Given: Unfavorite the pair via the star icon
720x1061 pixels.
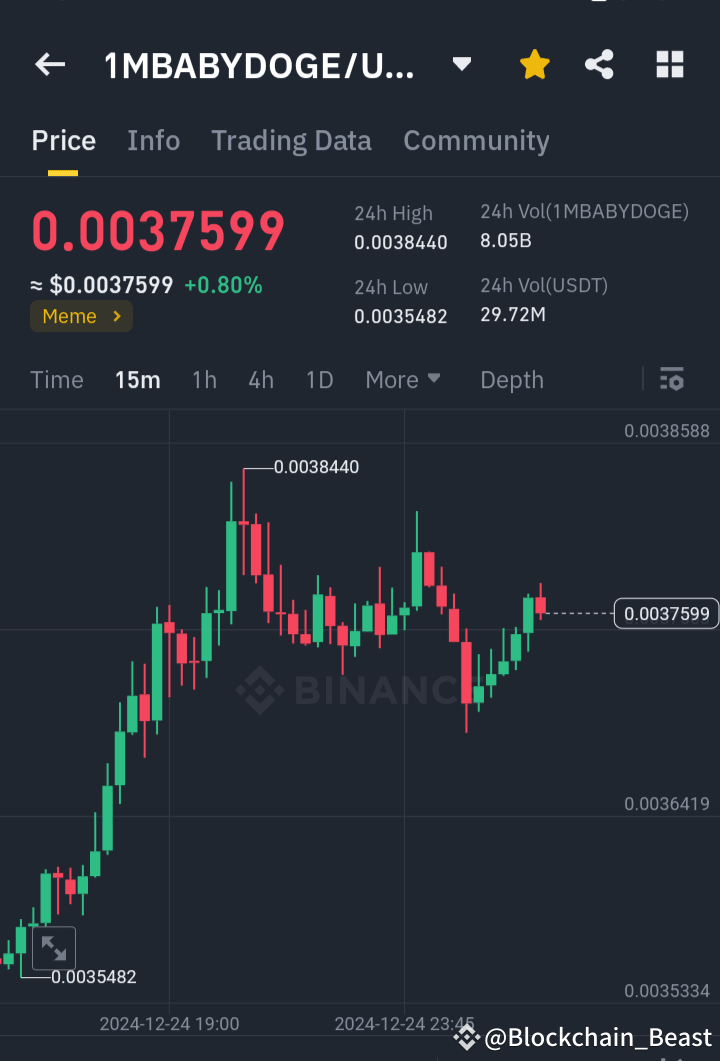Looking at the screenshot, I should [534, 64].
